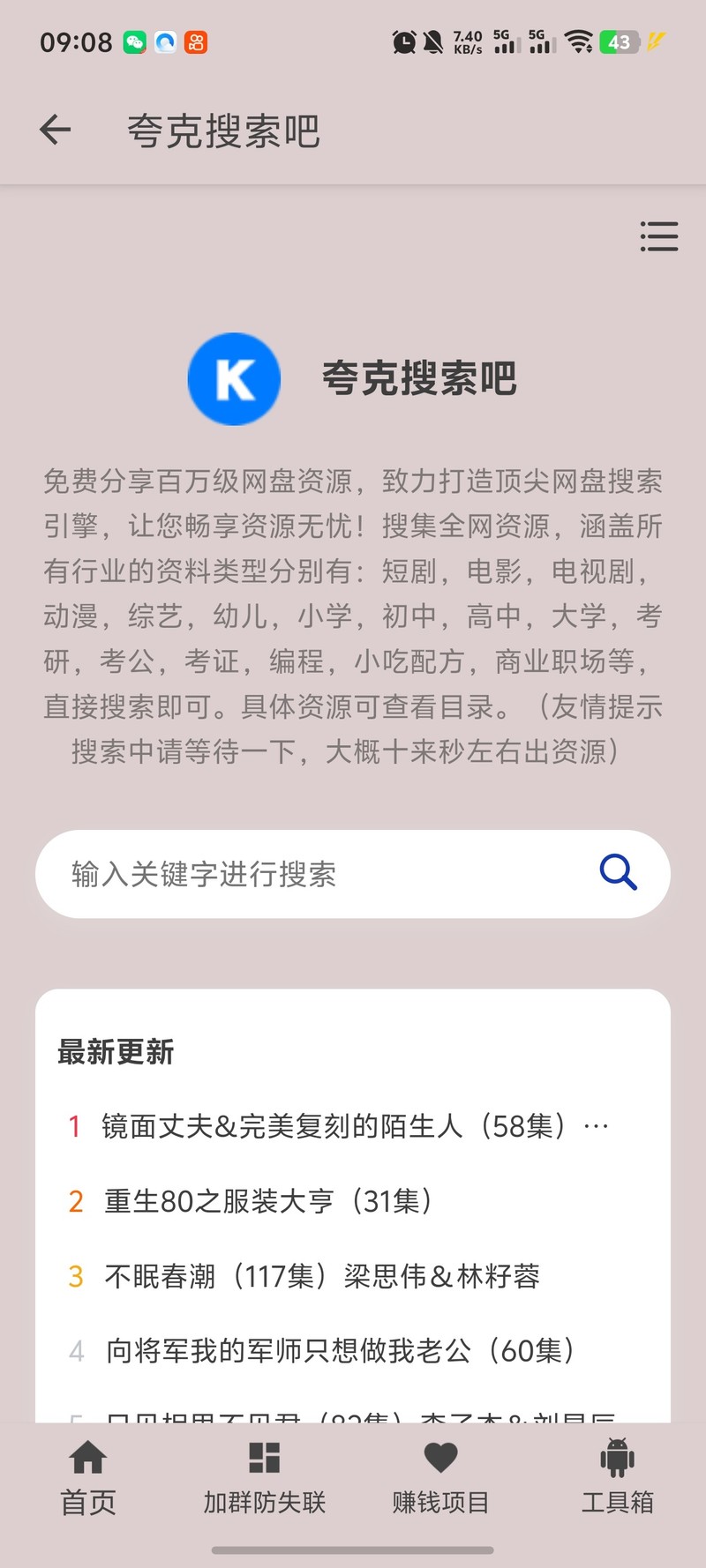Tap the blue K app logo
Viewport: 706px width, 1568px height.
pos(234,378)
